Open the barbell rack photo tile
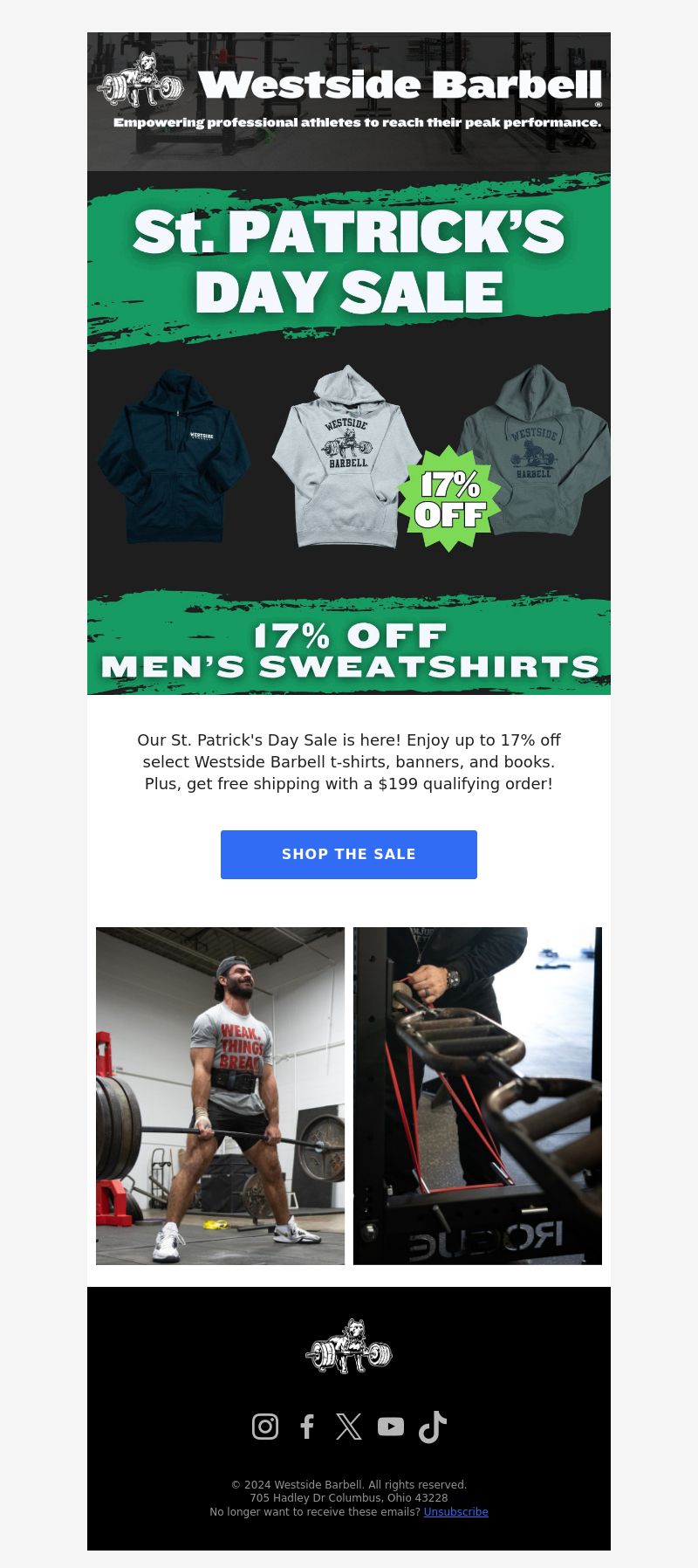Screen dimensions: 698x1568 tap(477, 1096)
